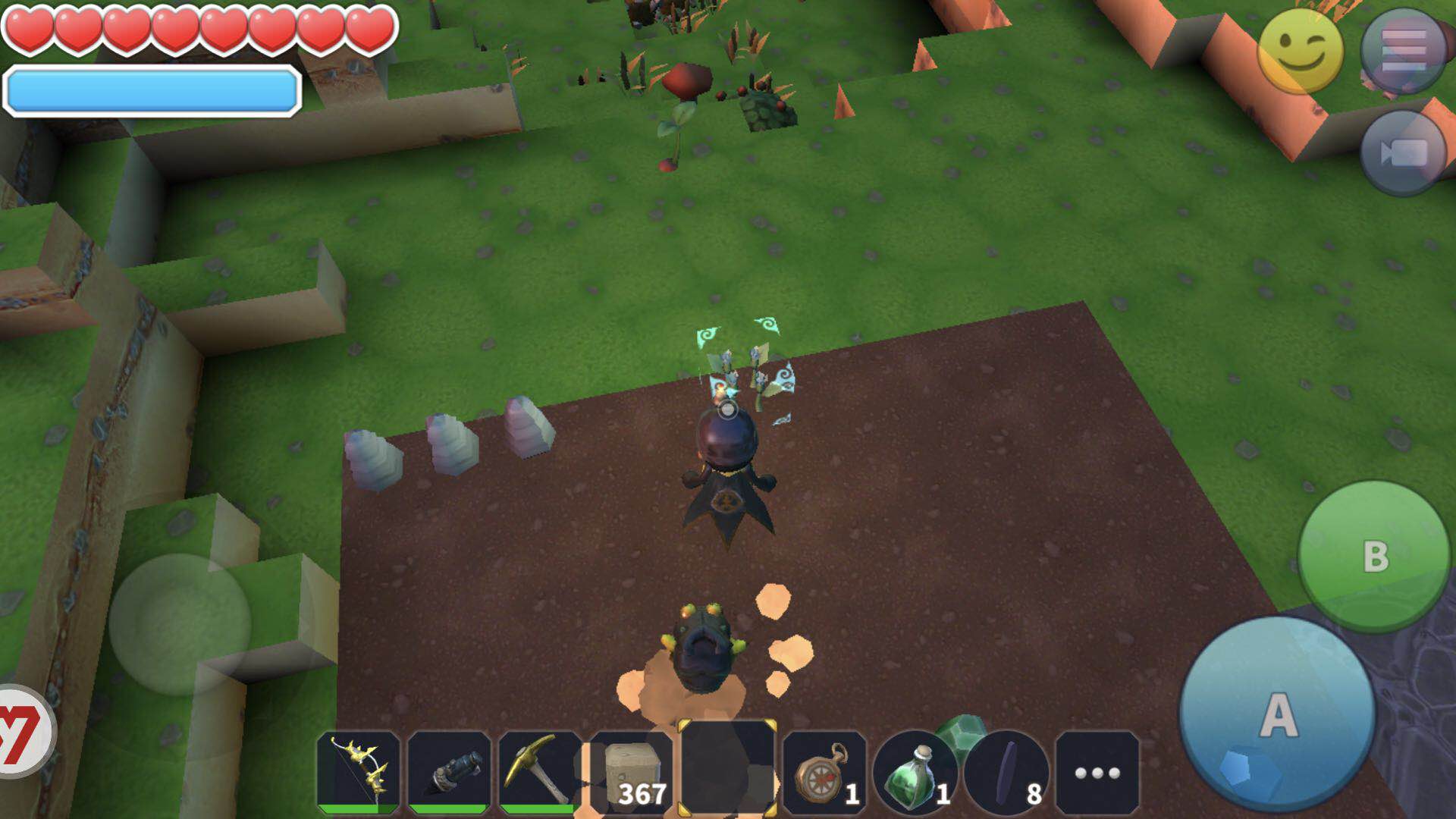Select the golden bow in hotbar
1456x819 pixels.
pyautogui.click(x=359, y=772)
